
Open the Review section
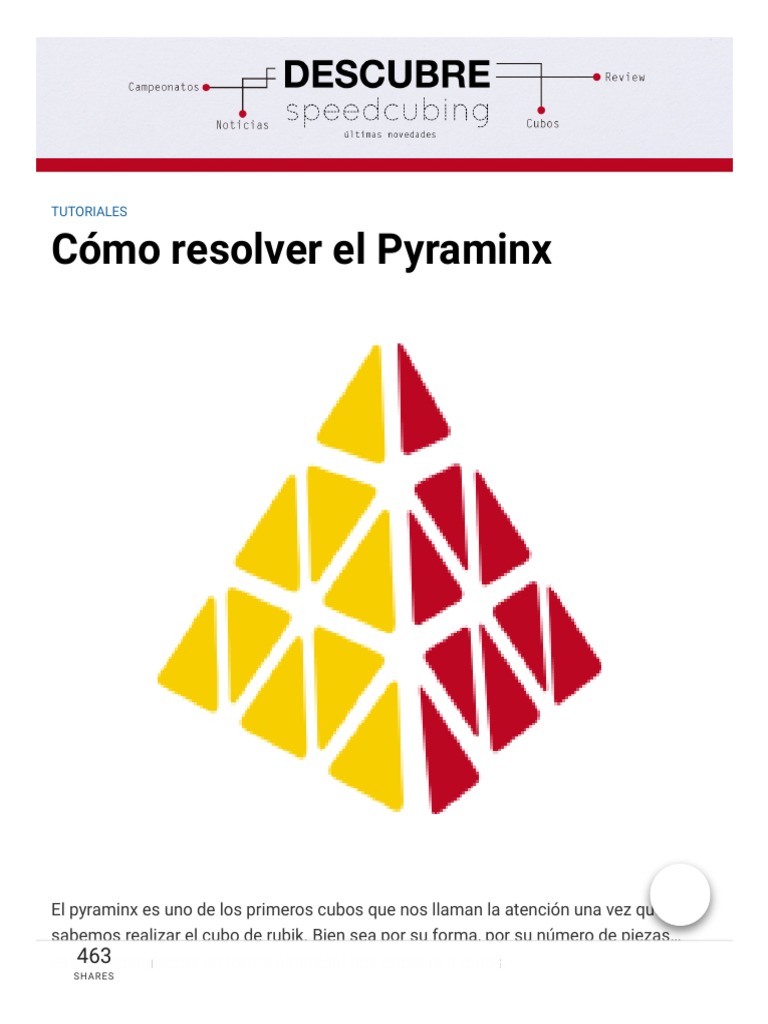click(x=624, y=77)
